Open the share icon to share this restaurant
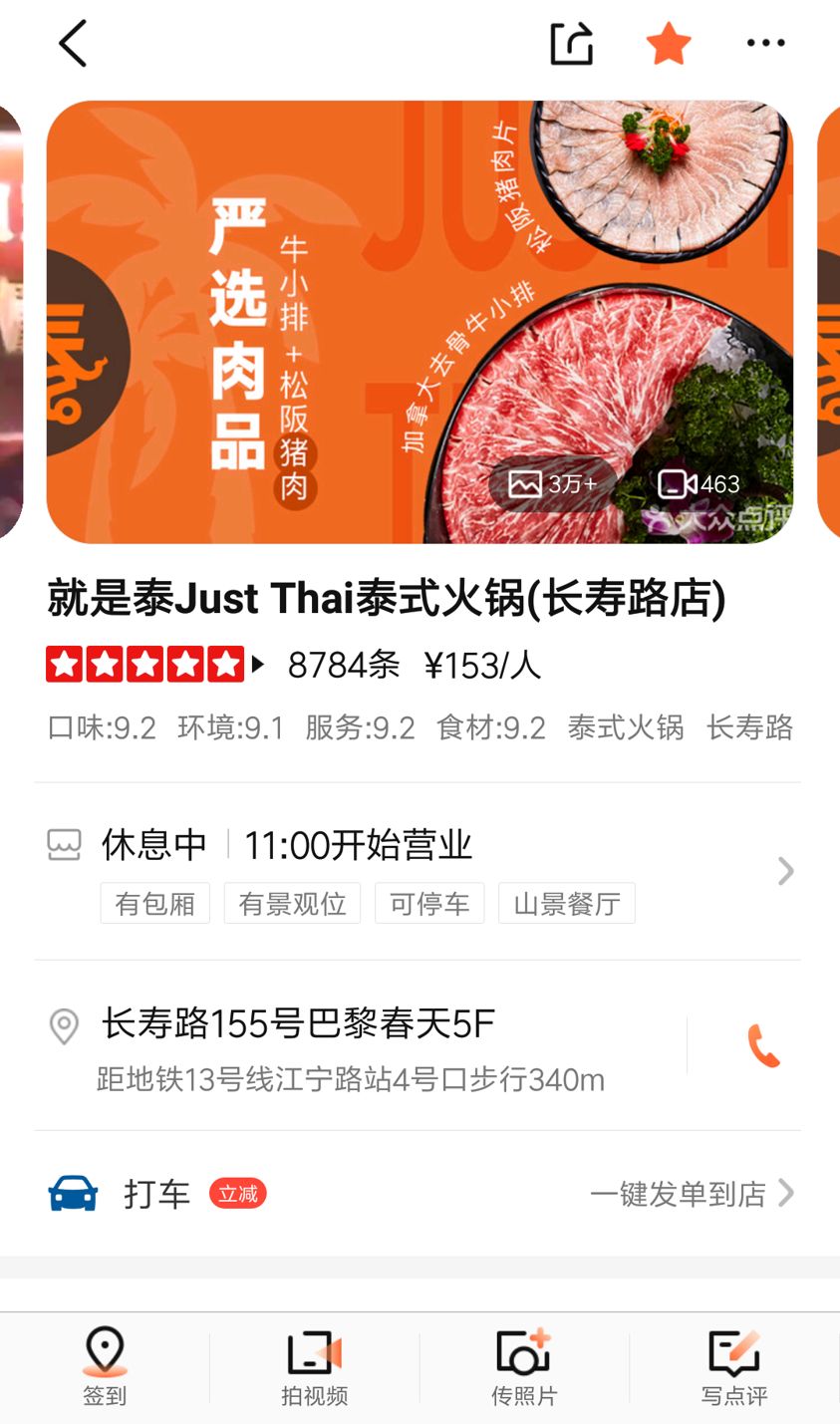Screen dimensions: 840x1424 tap(570, 43)
